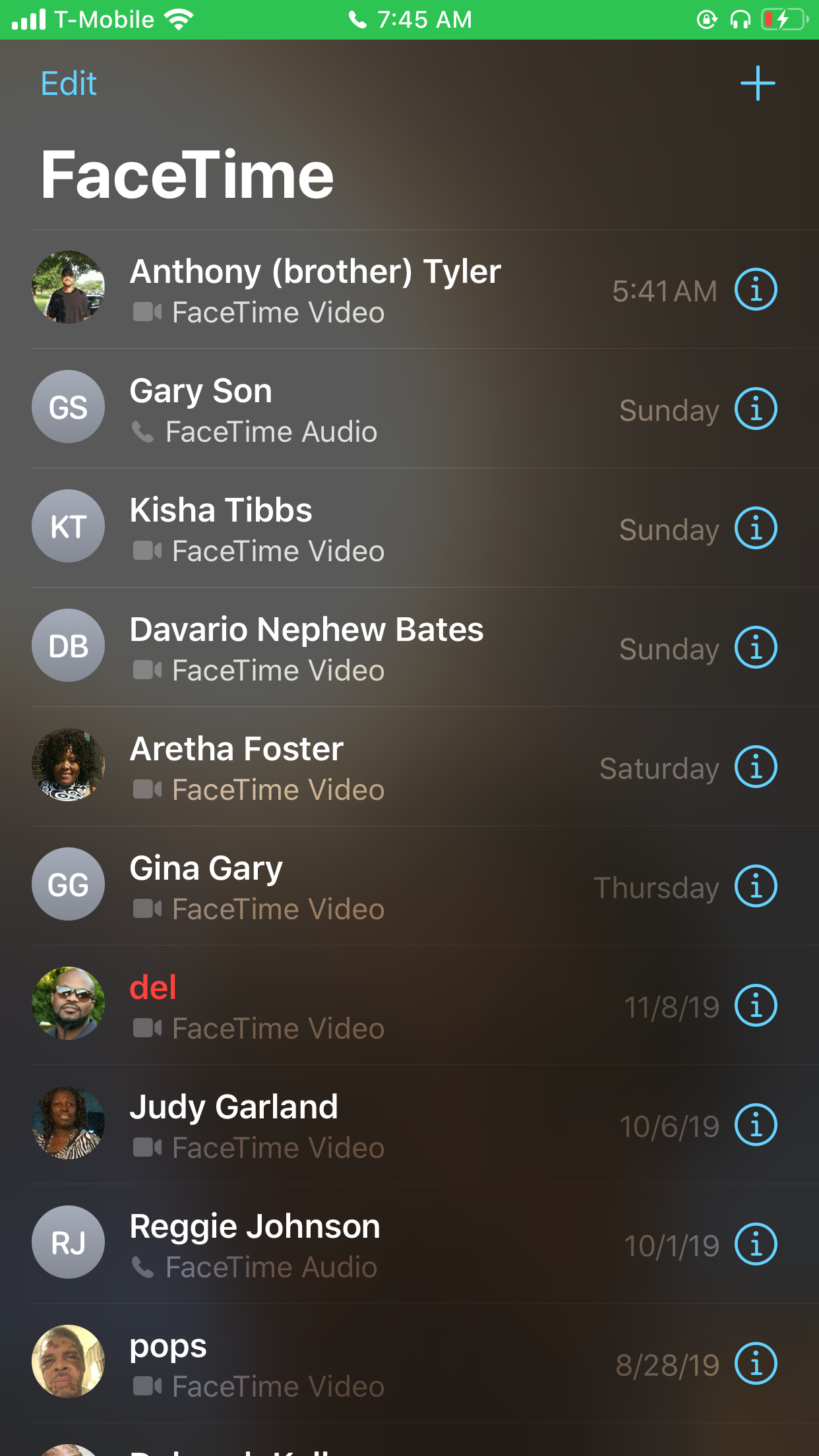This screenshot has height=1456, width=819.
Task: Open info for Gina Gary
Action: (x=756, y=887)
